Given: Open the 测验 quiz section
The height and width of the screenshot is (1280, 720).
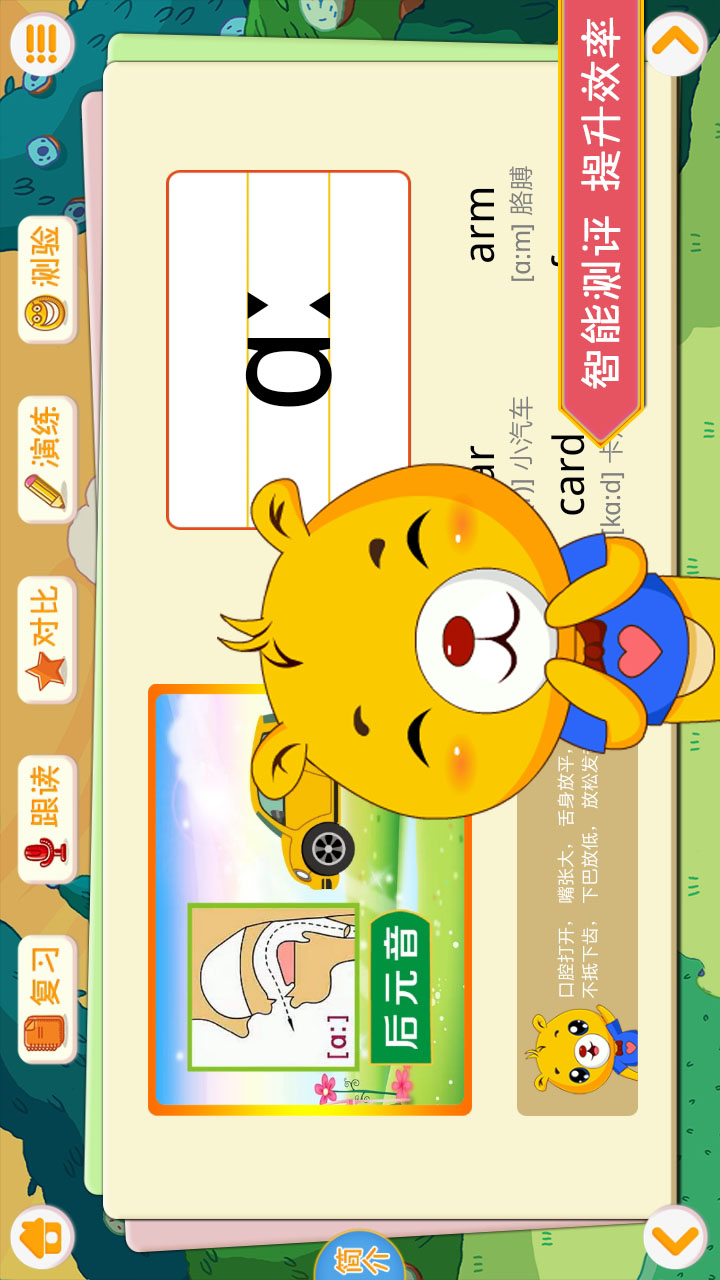Looking at the screenshot, I should (47, 279).
